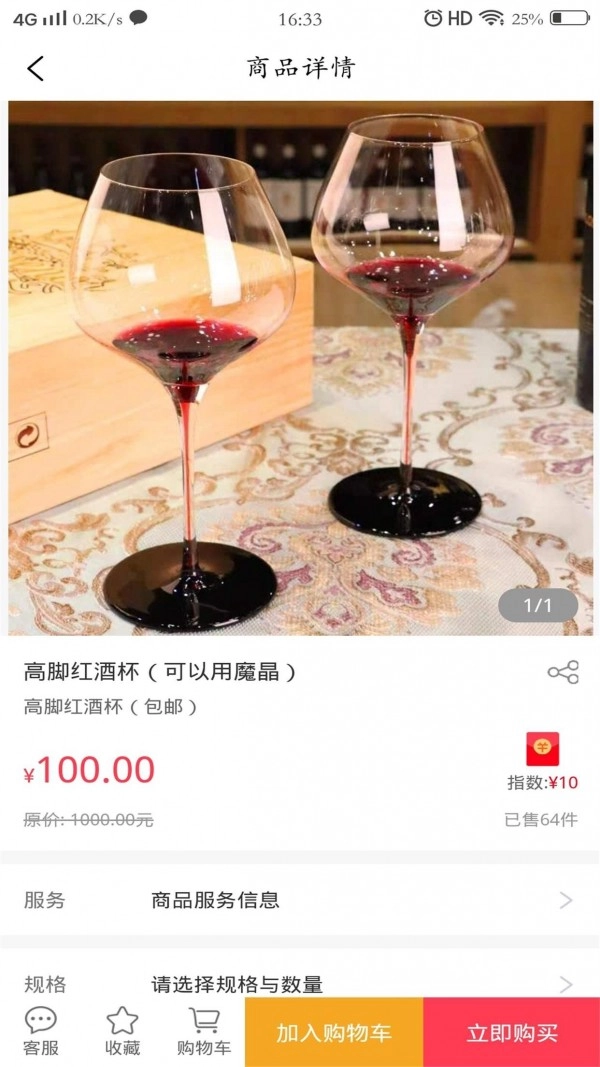Add product to 收藏 favorites
Image resolution: width=600 pixels, height=1067 pixels.
122,1032
